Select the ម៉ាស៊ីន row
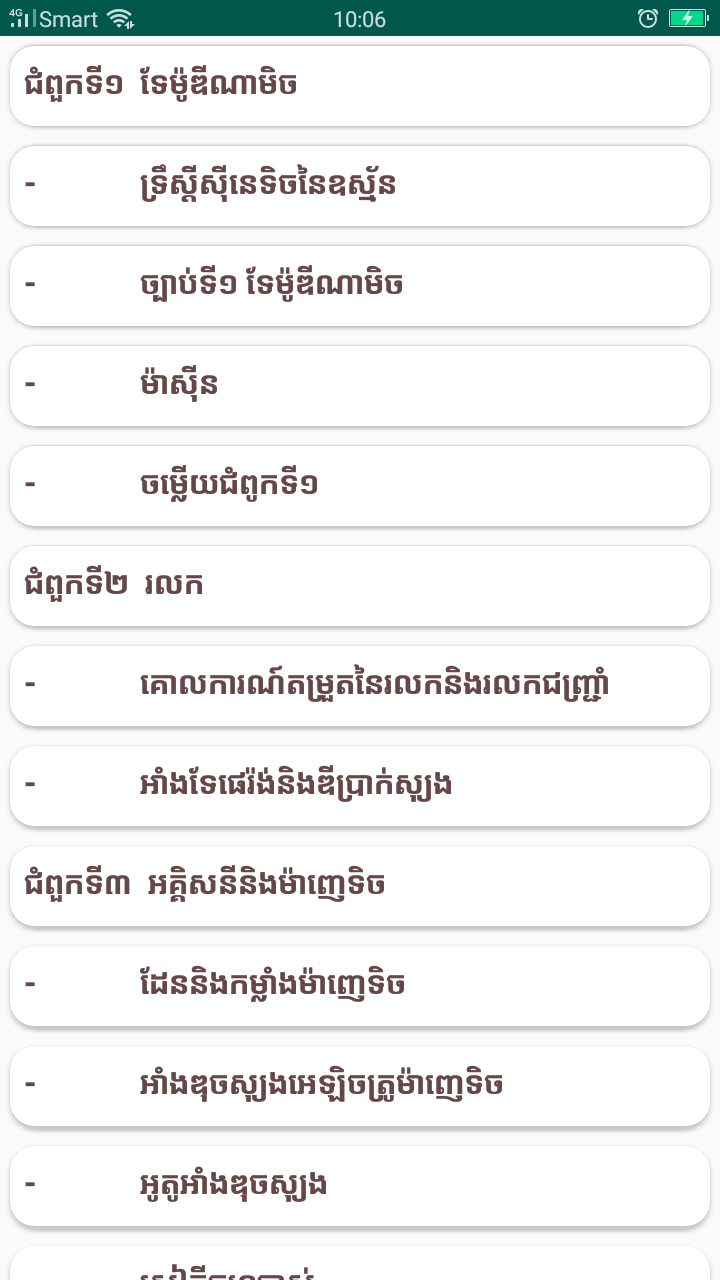The width and height of the screenshot is (720, 1280). 360,386
